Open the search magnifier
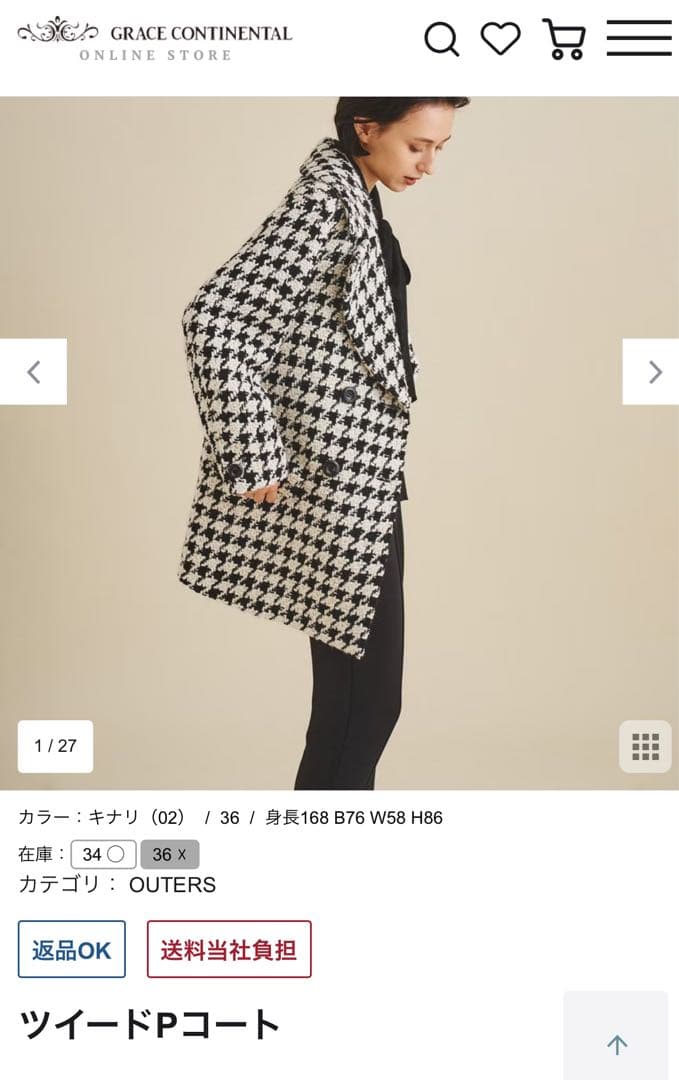The height and width of the screenshot is (1080, 679). coord(441,39)
